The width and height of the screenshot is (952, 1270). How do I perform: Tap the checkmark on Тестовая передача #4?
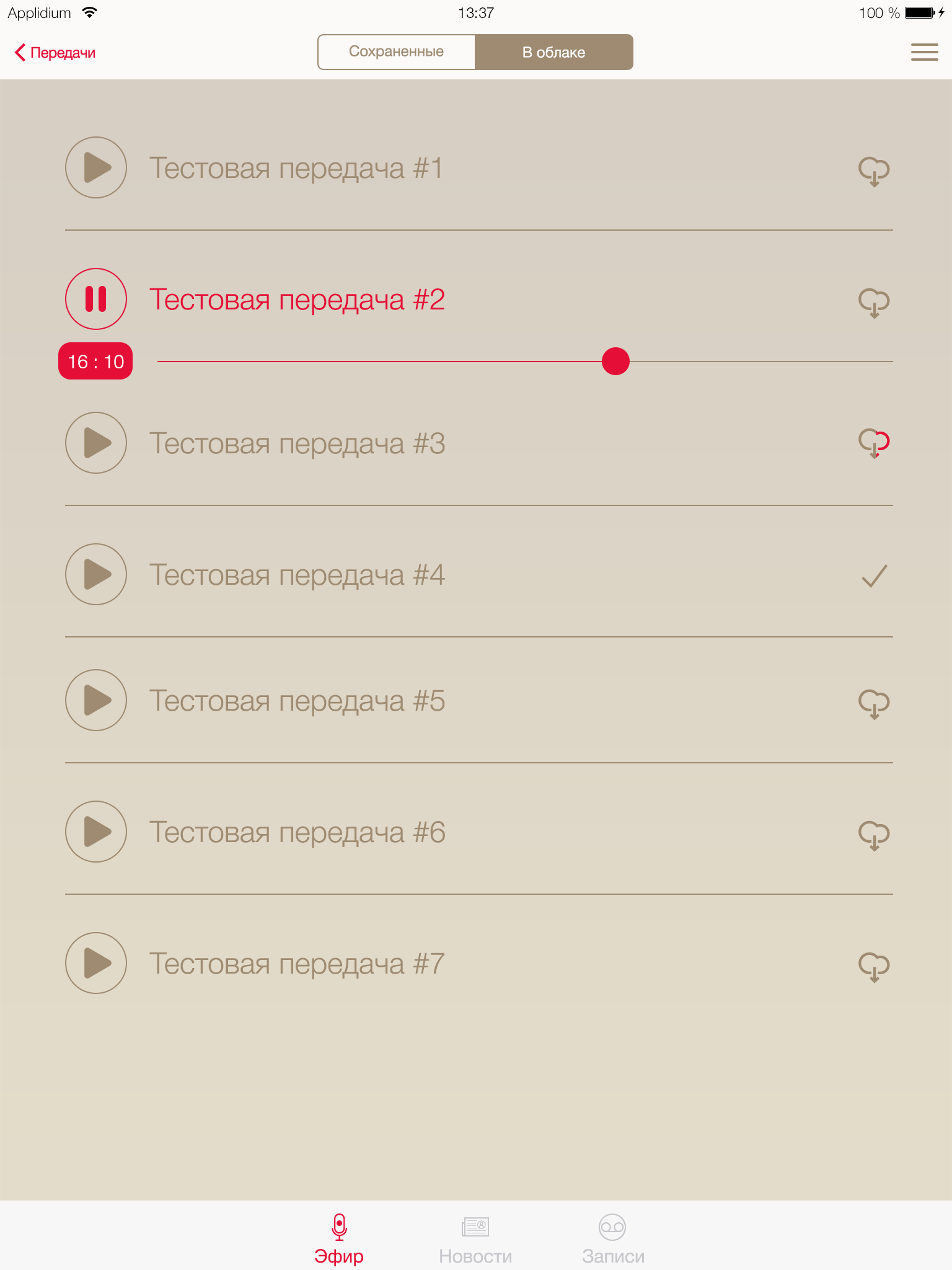point(874,575)
